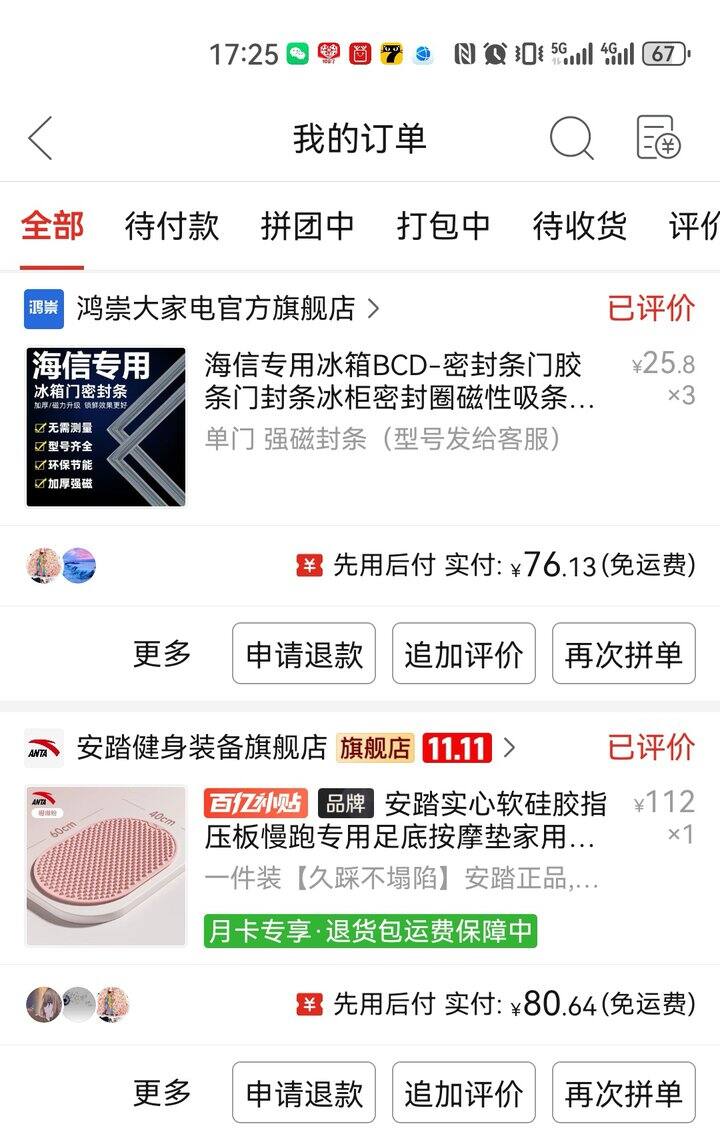
Task: Request a refund for the 安踏 order
Action: point(304,1093)
